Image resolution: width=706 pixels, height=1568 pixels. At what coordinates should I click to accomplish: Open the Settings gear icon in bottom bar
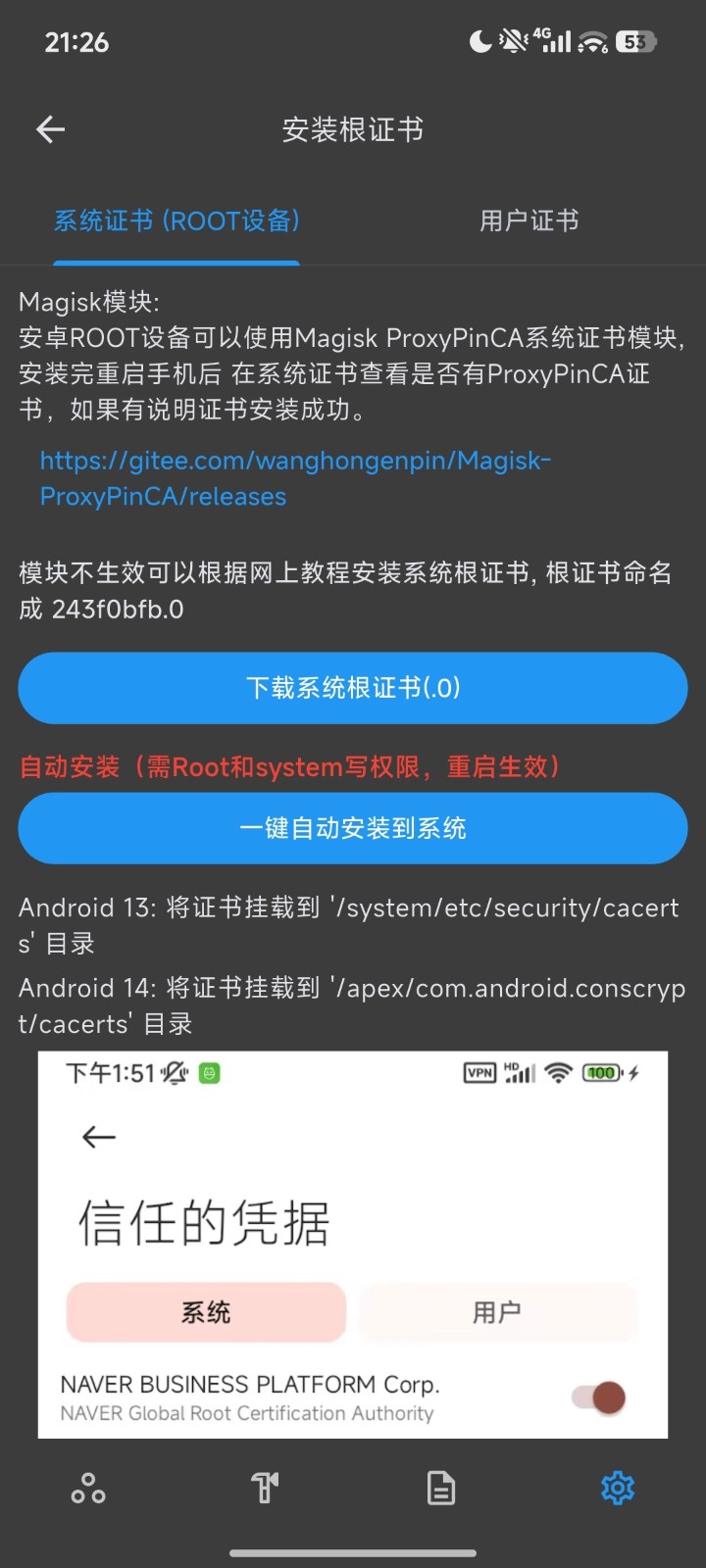[618, 1487]
